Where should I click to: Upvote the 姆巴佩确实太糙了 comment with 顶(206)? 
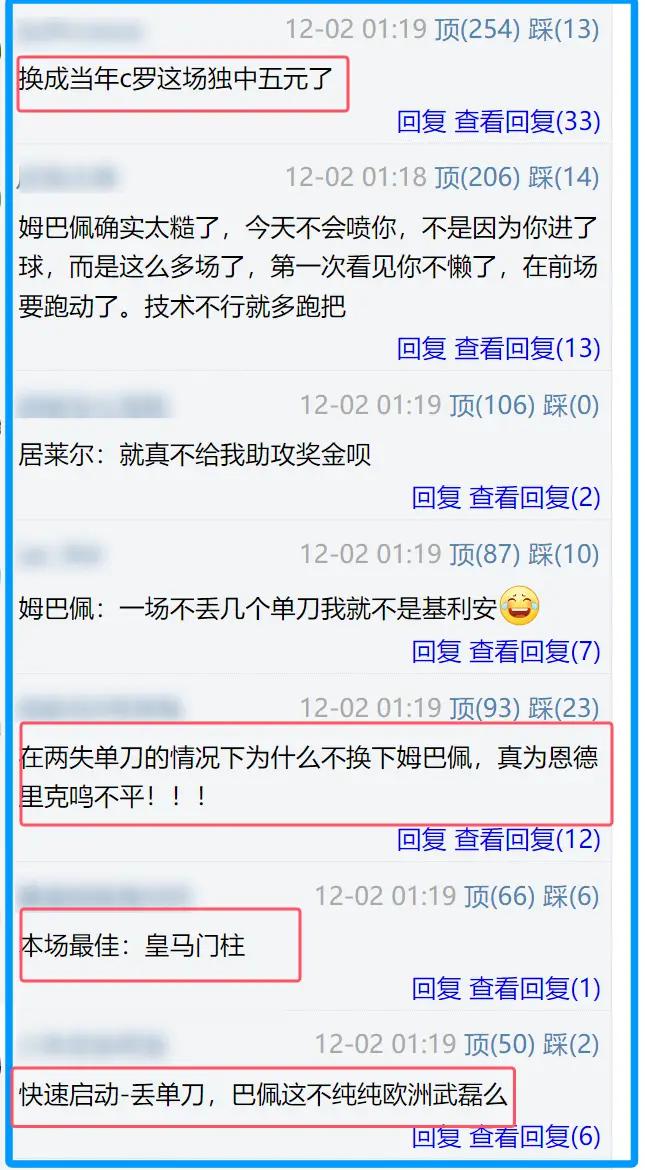click(477, 178)
